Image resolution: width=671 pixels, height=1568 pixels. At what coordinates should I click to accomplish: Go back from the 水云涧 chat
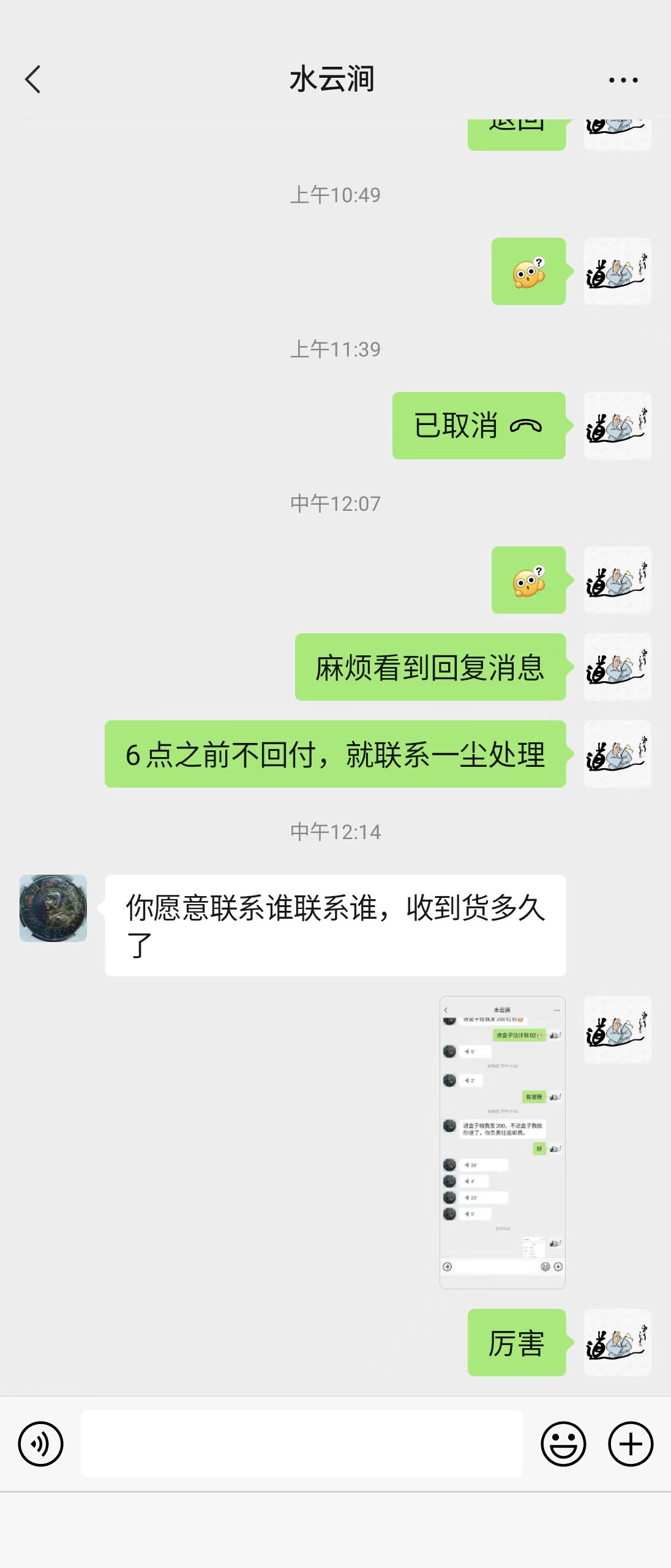point(33,80)
